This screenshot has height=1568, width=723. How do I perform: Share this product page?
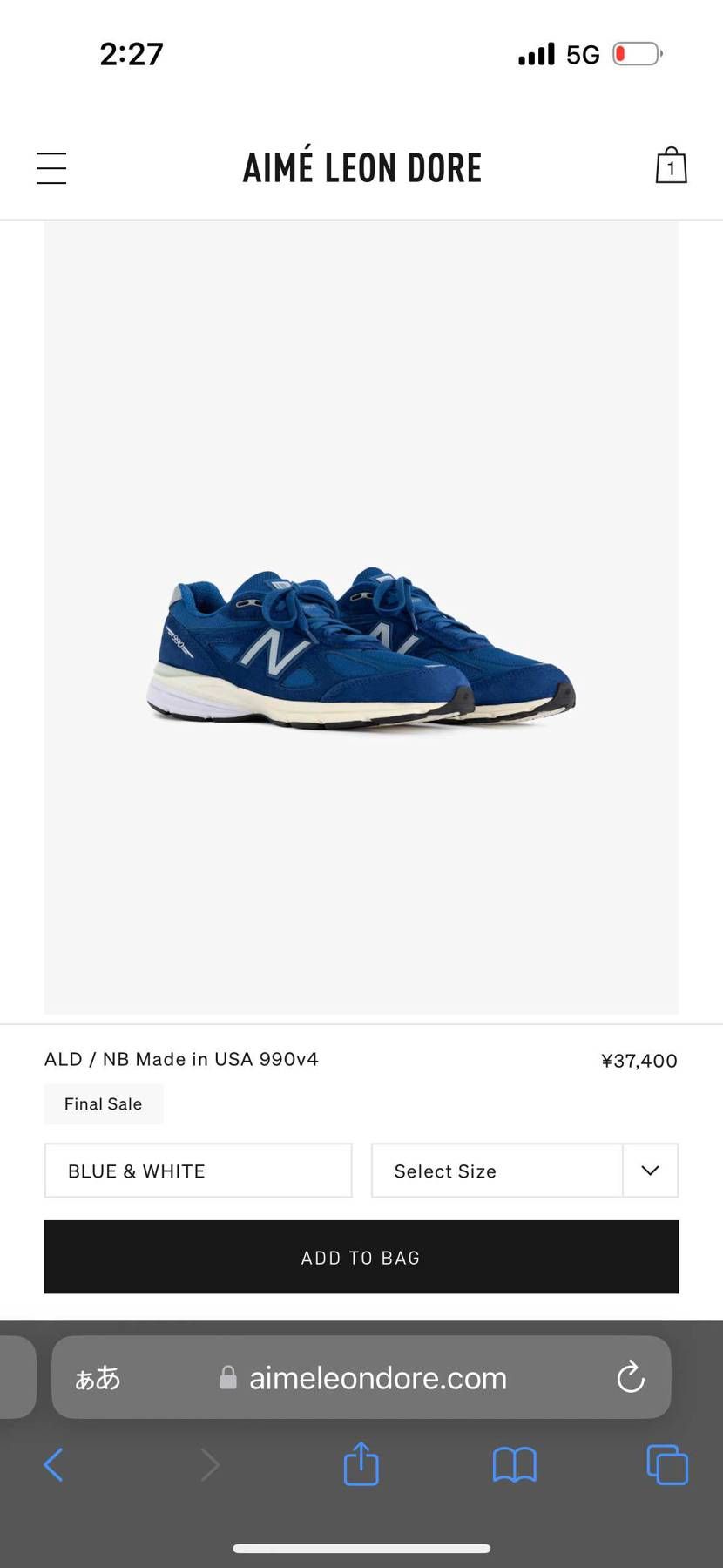click(x=361, y=1464)
